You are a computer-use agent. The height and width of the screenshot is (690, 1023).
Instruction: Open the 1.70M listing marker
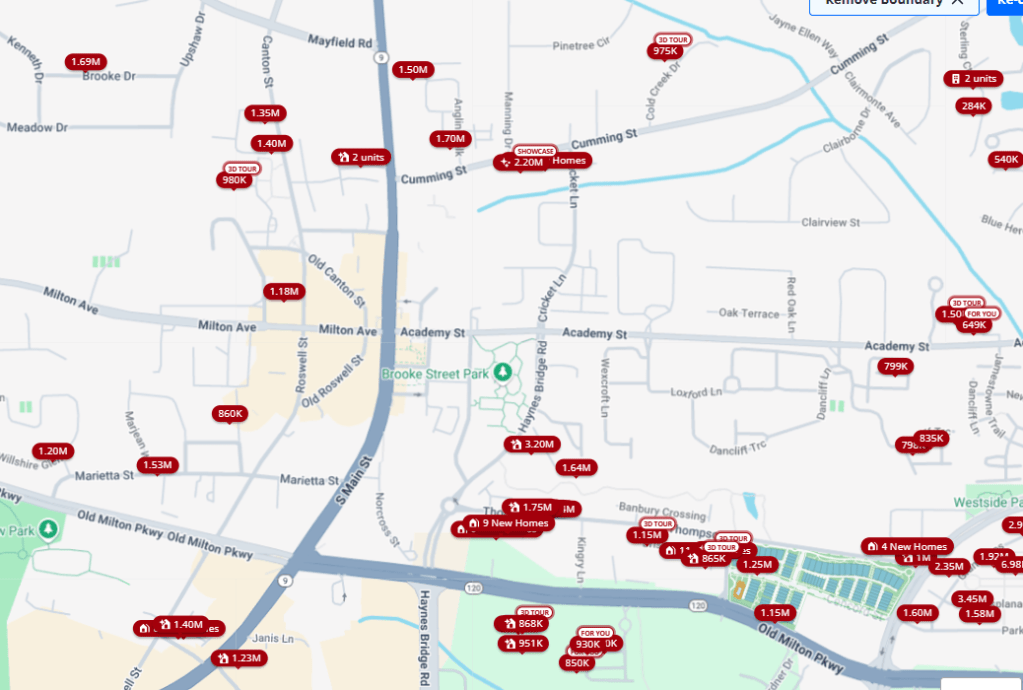(449, 139)
